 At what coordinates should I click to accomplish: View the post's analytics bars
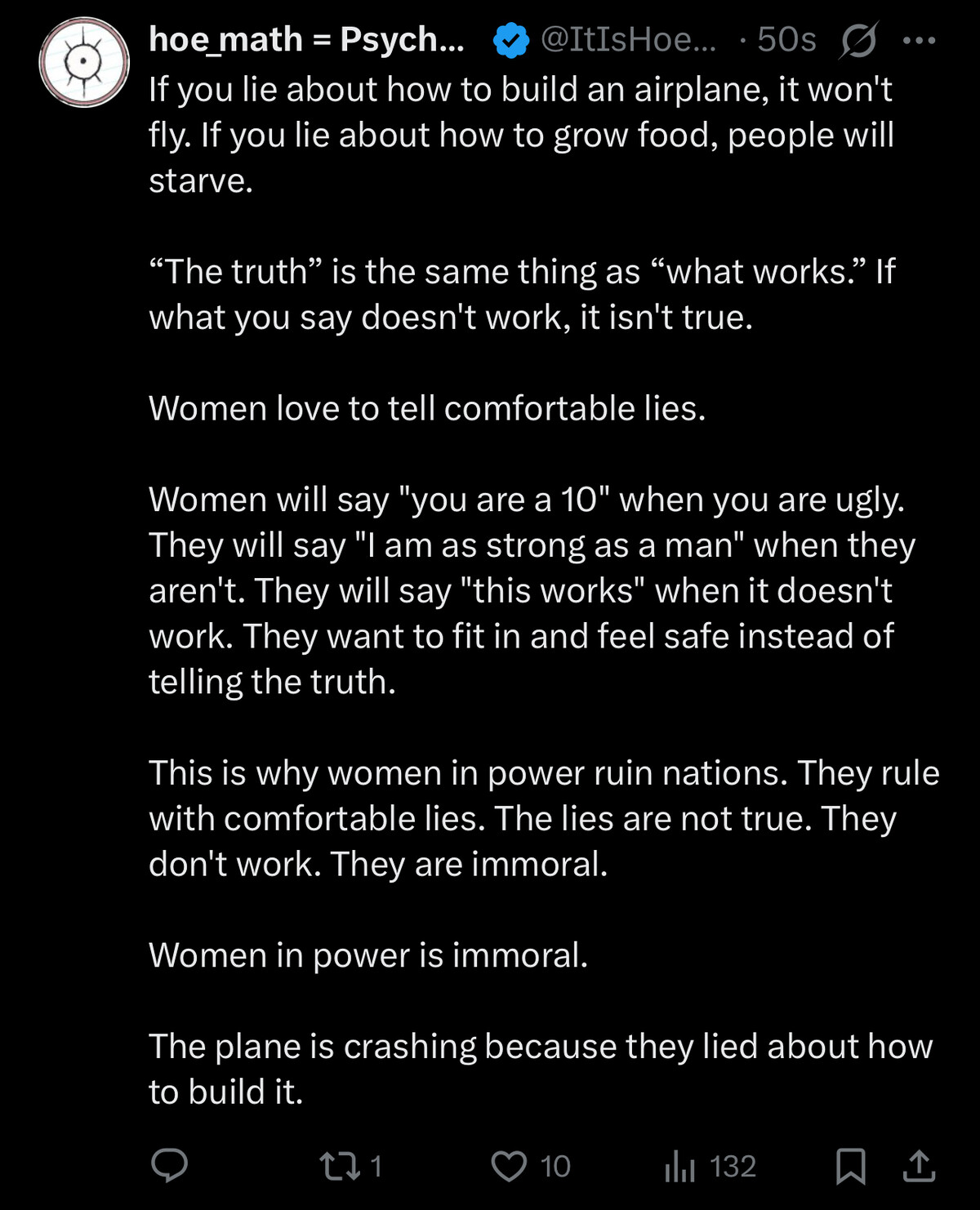click(679, 1165)
